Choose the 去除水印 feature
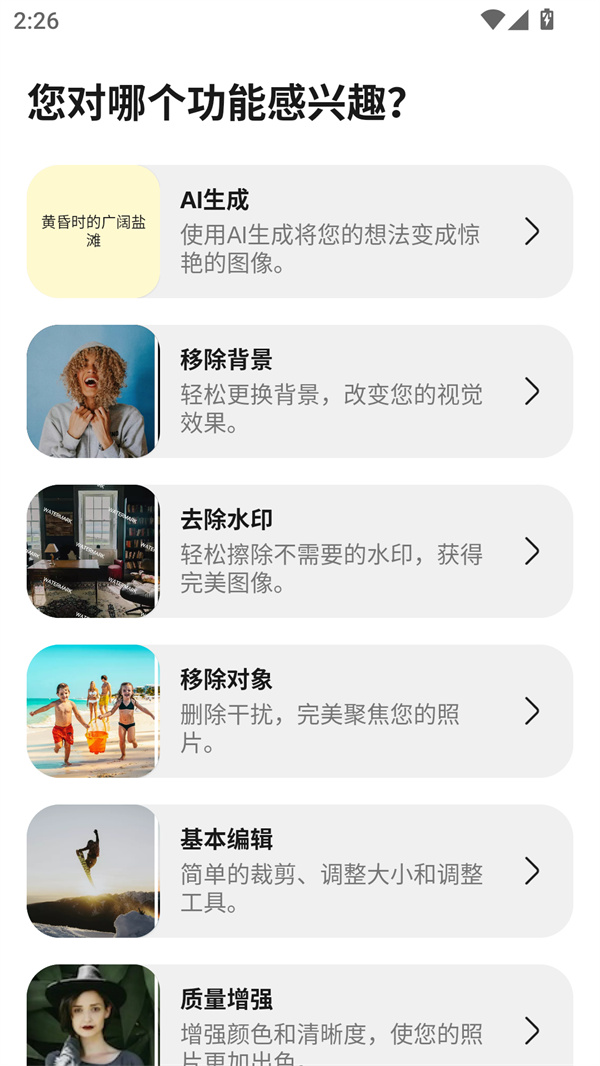This screenshot has width=600, height=1066. click(300, 551)
